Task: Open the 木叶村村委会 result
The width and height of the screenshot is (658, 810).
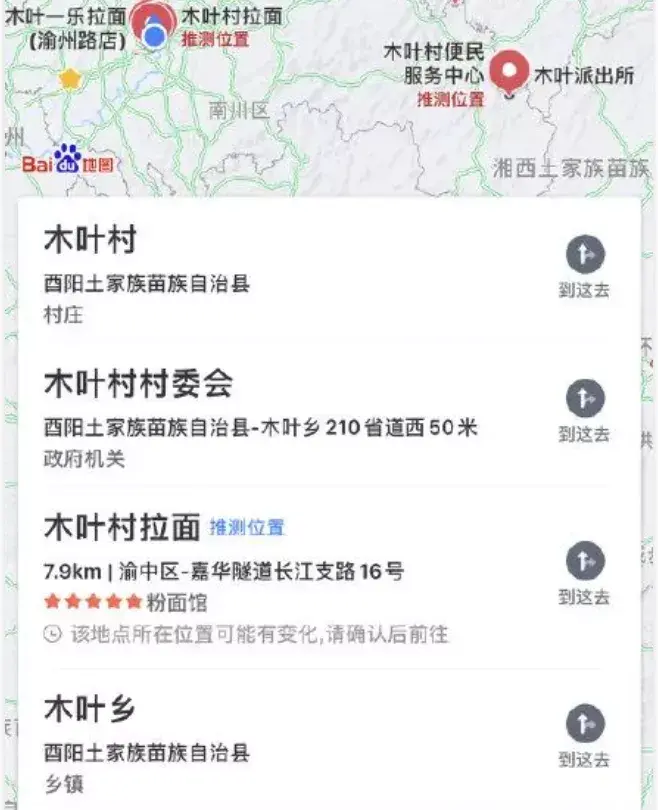Action: 138,383
